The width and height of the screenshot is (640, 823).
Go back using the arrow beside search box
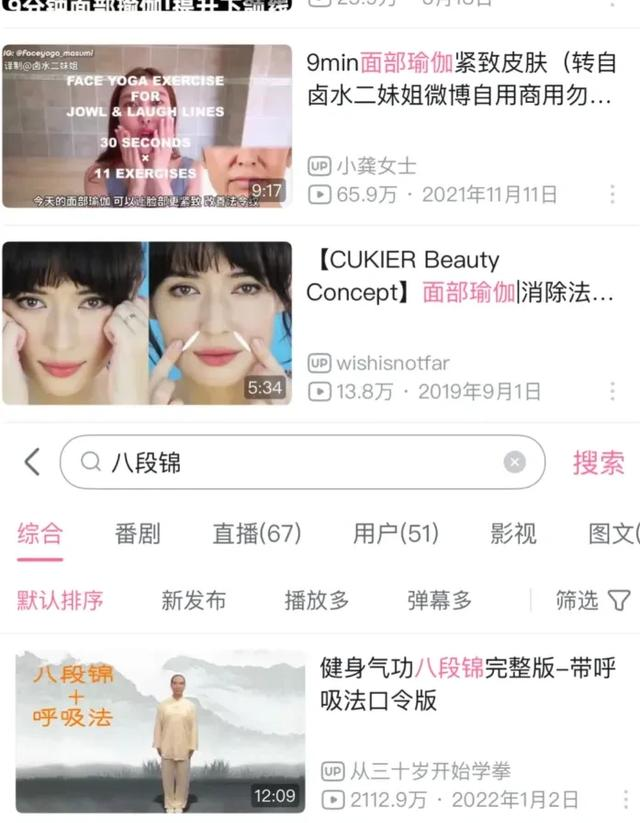click(32, 462)
